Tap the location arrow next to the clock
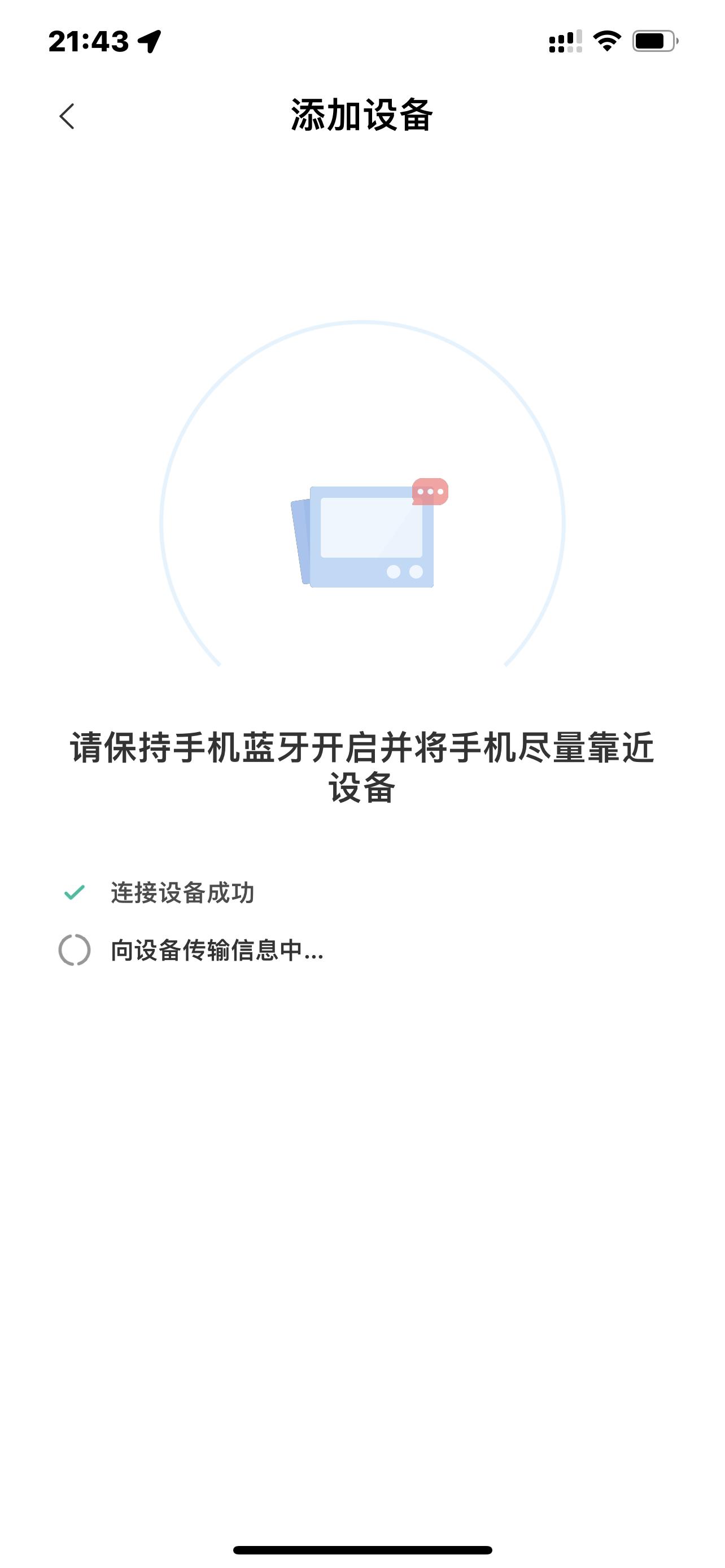 click(x=148, y=41)
